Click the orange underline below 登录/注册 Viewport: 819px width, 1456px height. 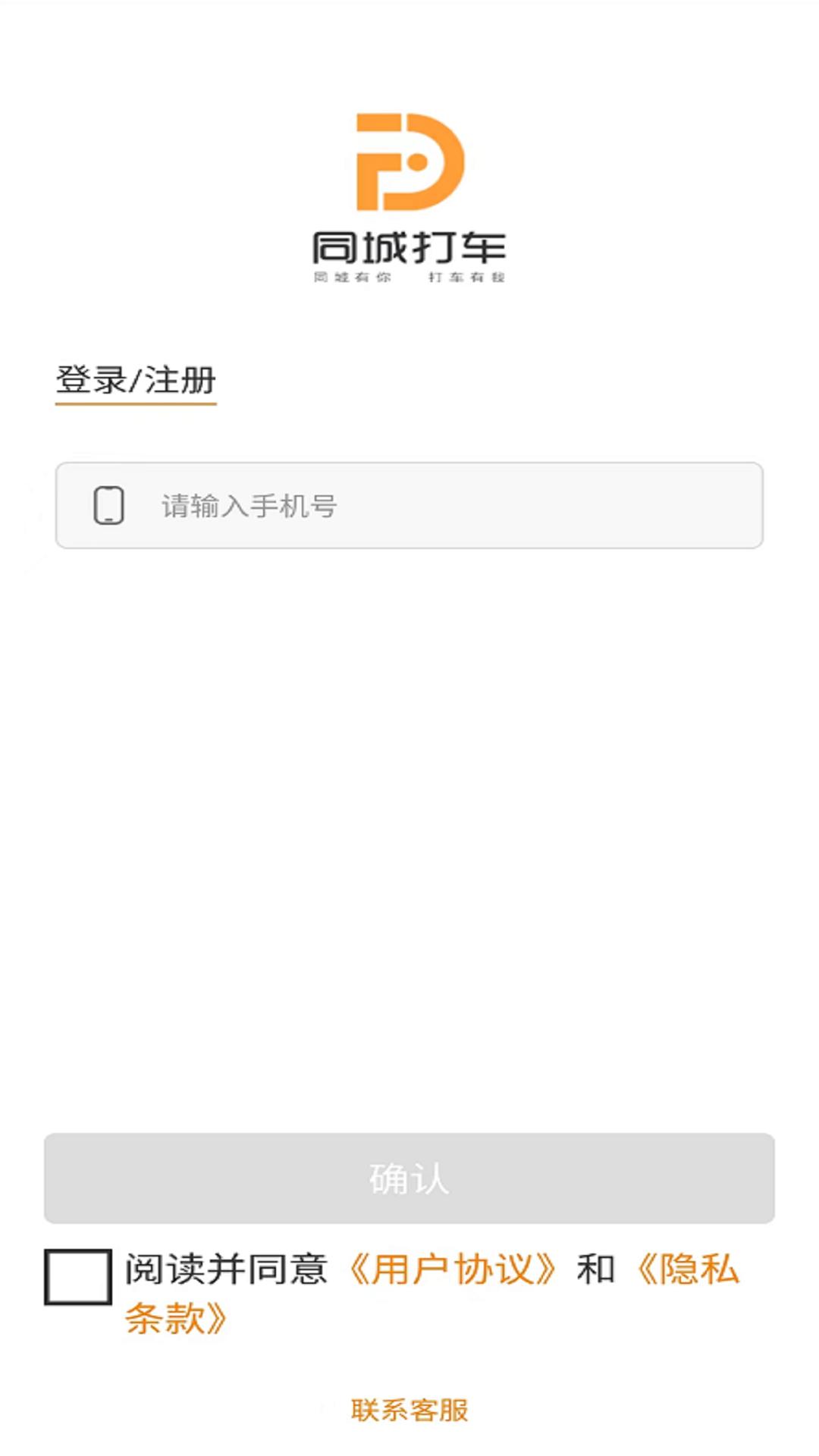click(135, 406)
